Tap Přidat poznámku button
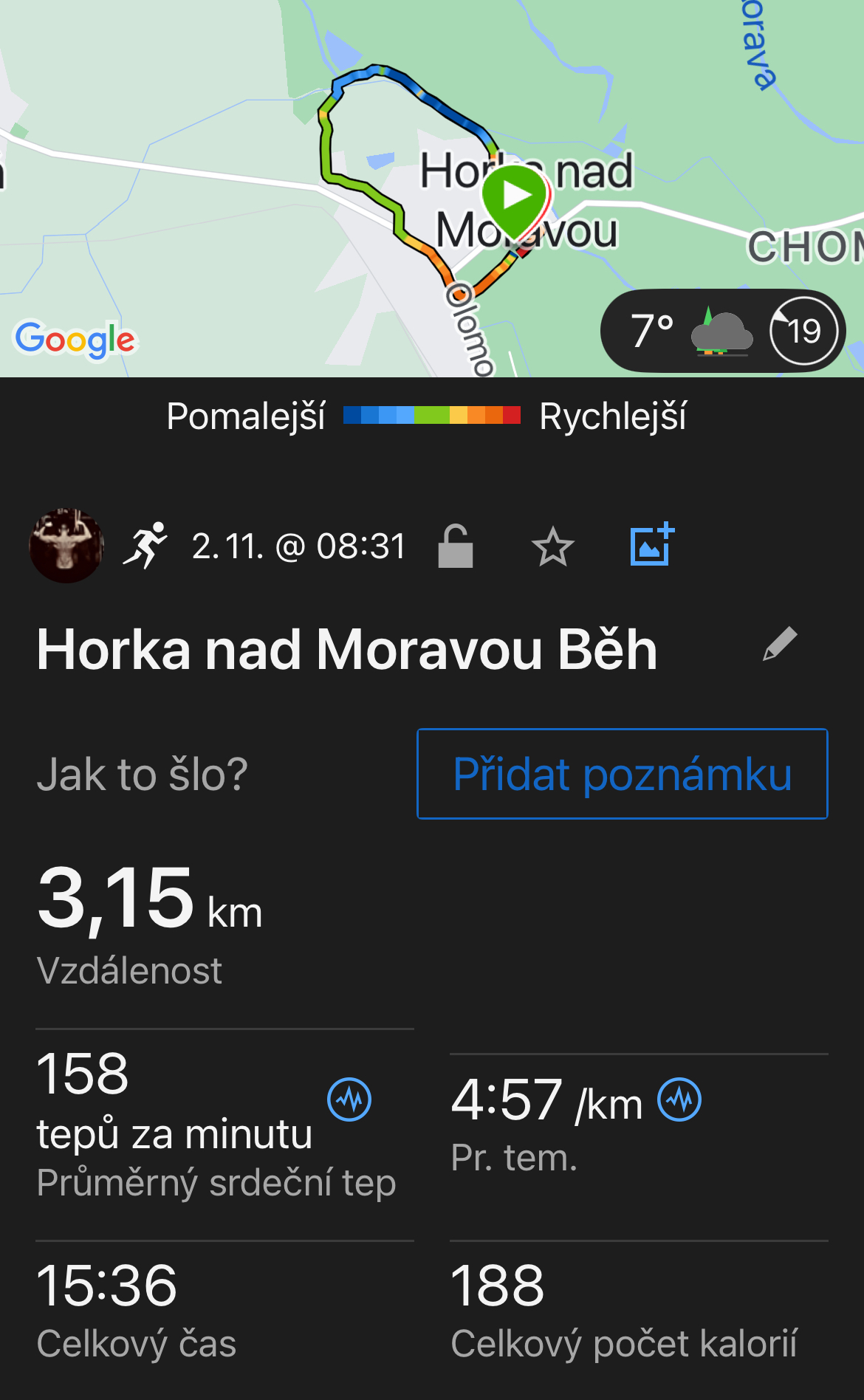 pyautogui.click(x=622, y=774)
